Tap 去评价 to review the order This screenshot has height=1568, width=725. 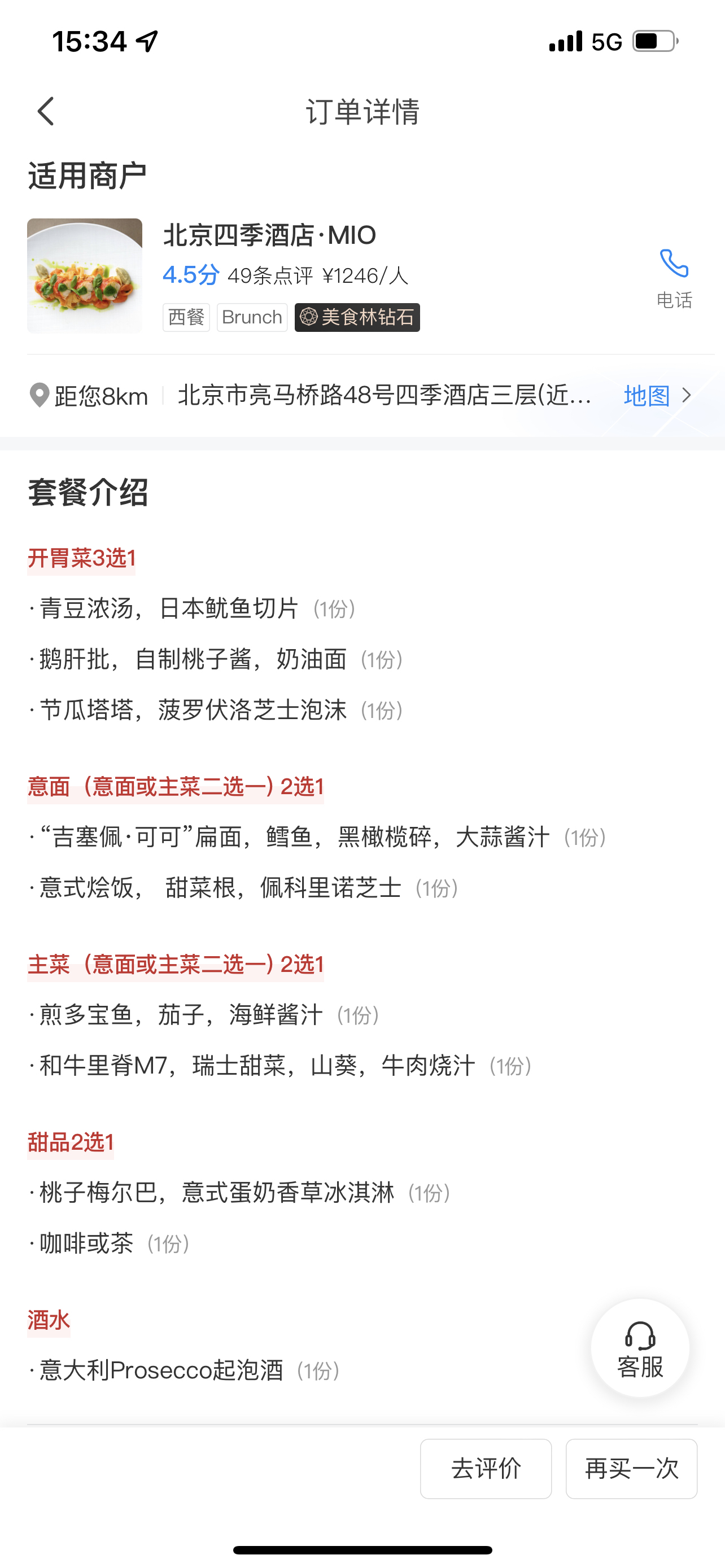(x=486, y=1469)
